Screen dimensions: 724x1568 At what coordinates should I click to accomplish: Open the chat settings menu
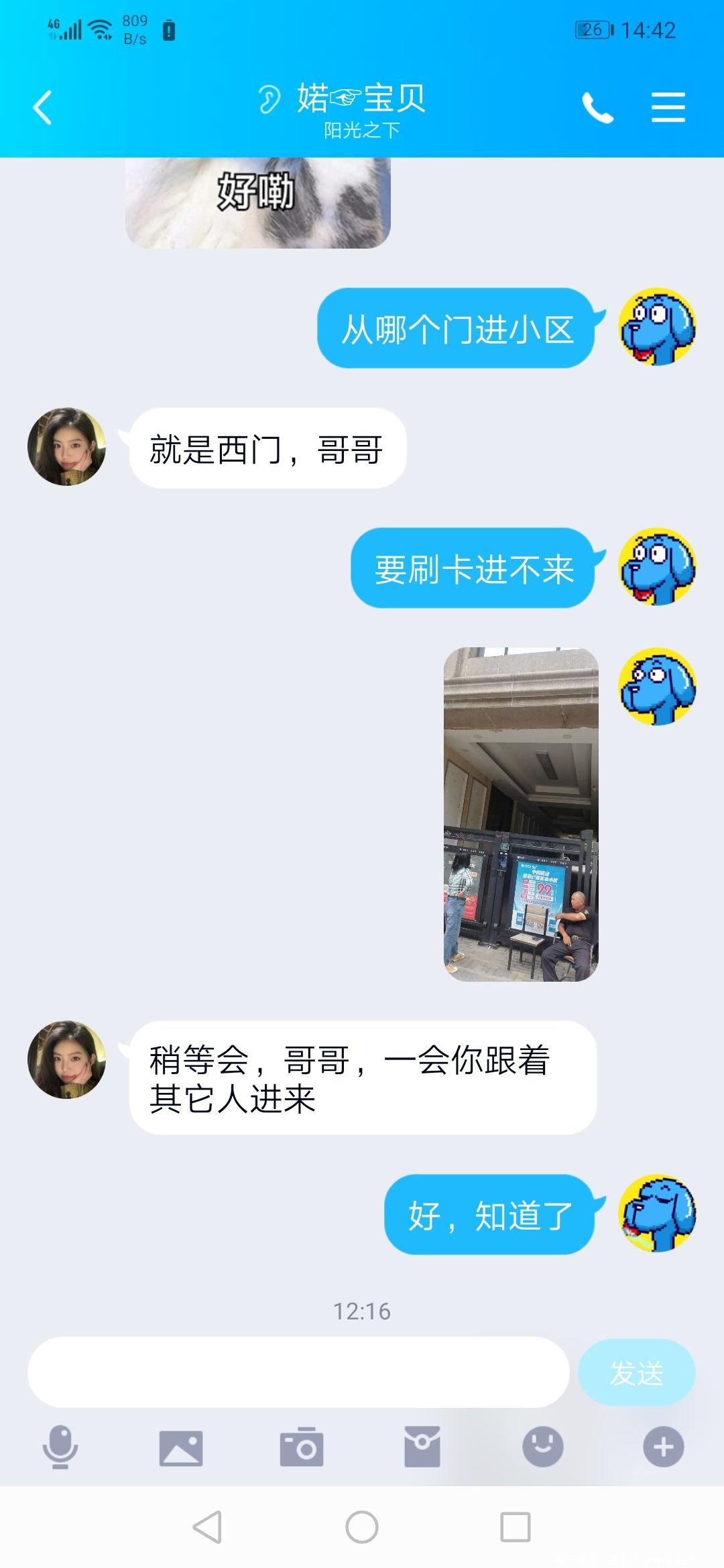[668, 107]
